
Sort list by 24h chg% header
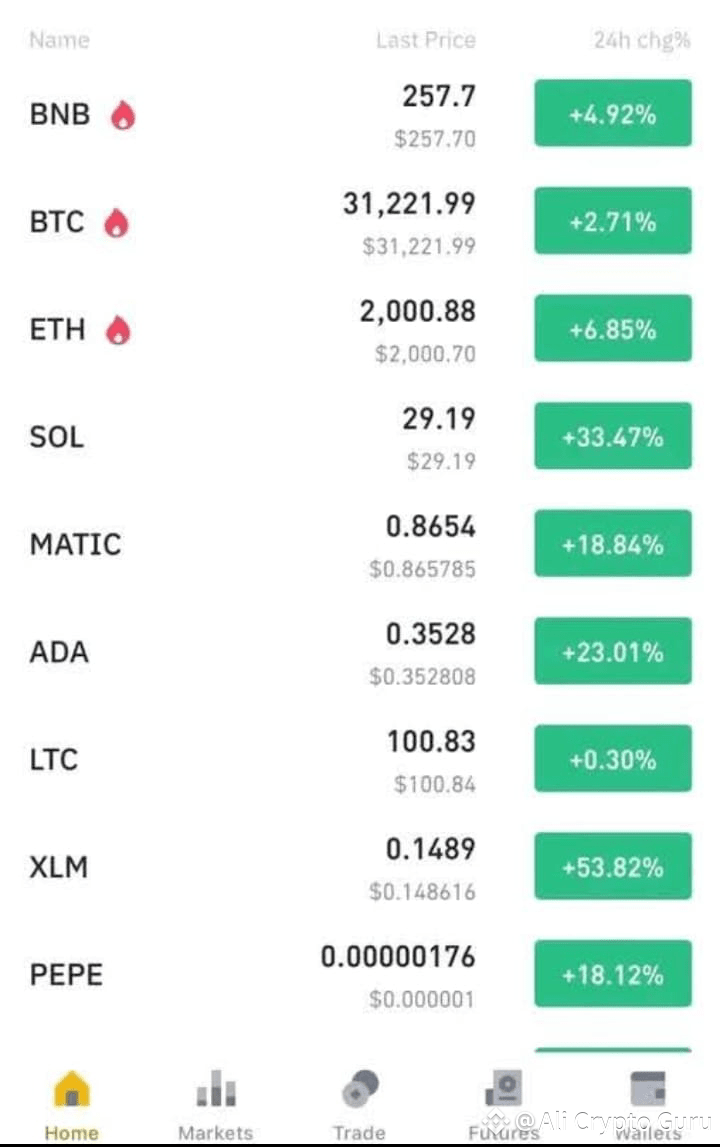642,40
